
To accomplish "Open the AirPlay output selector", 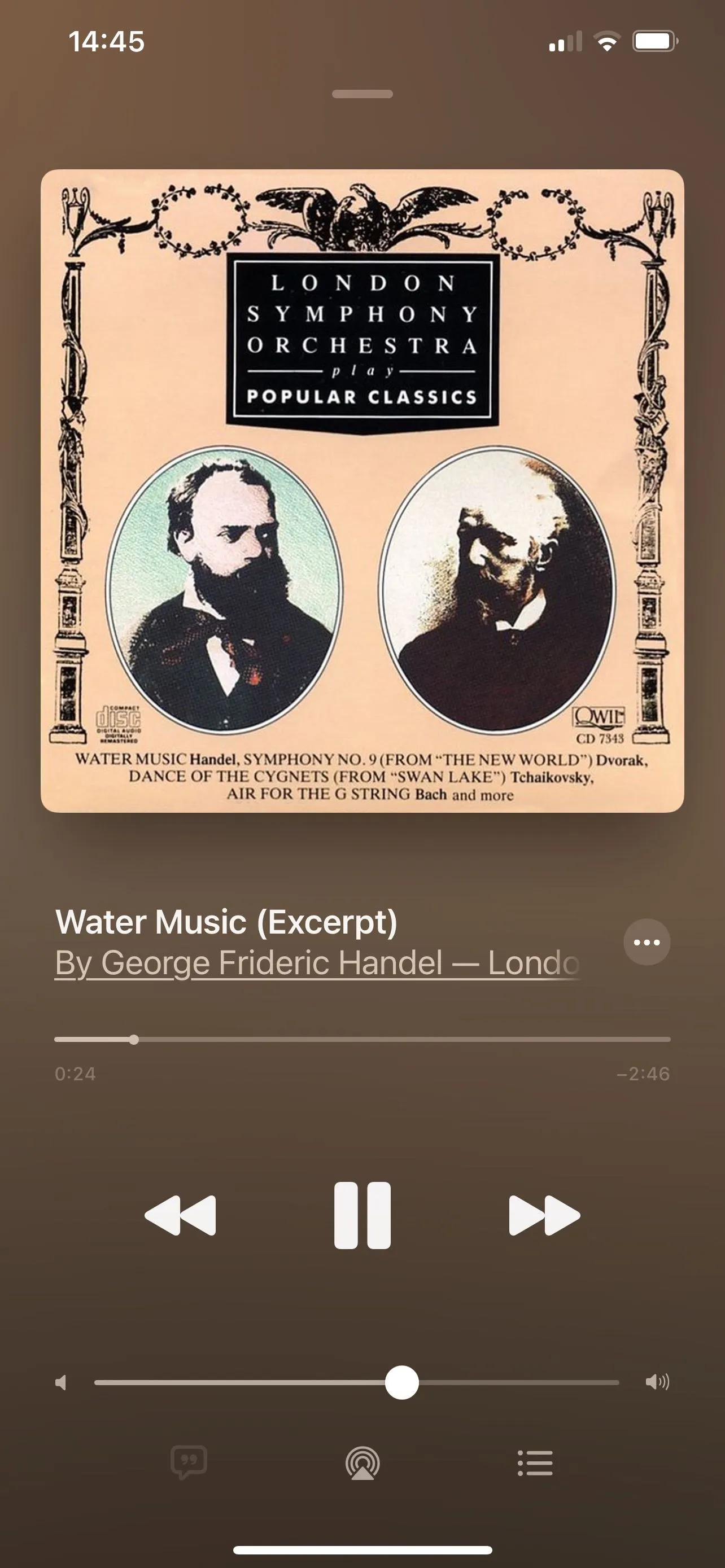I will pyautogui.click(x=362, y=1464).
